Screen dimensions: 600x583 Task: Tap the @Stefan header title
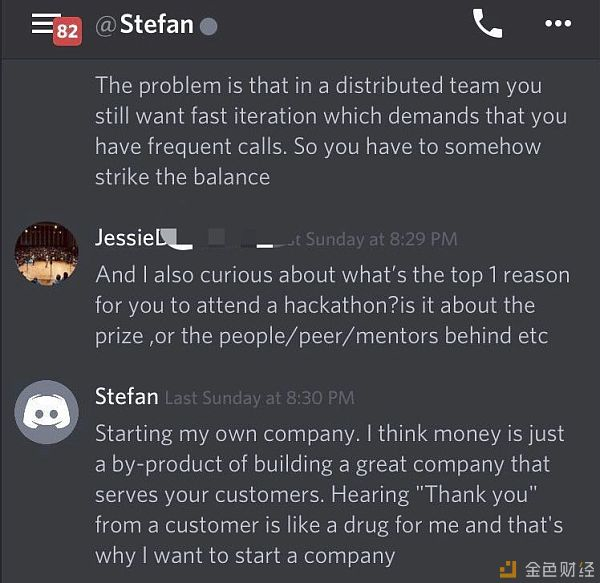145,24
